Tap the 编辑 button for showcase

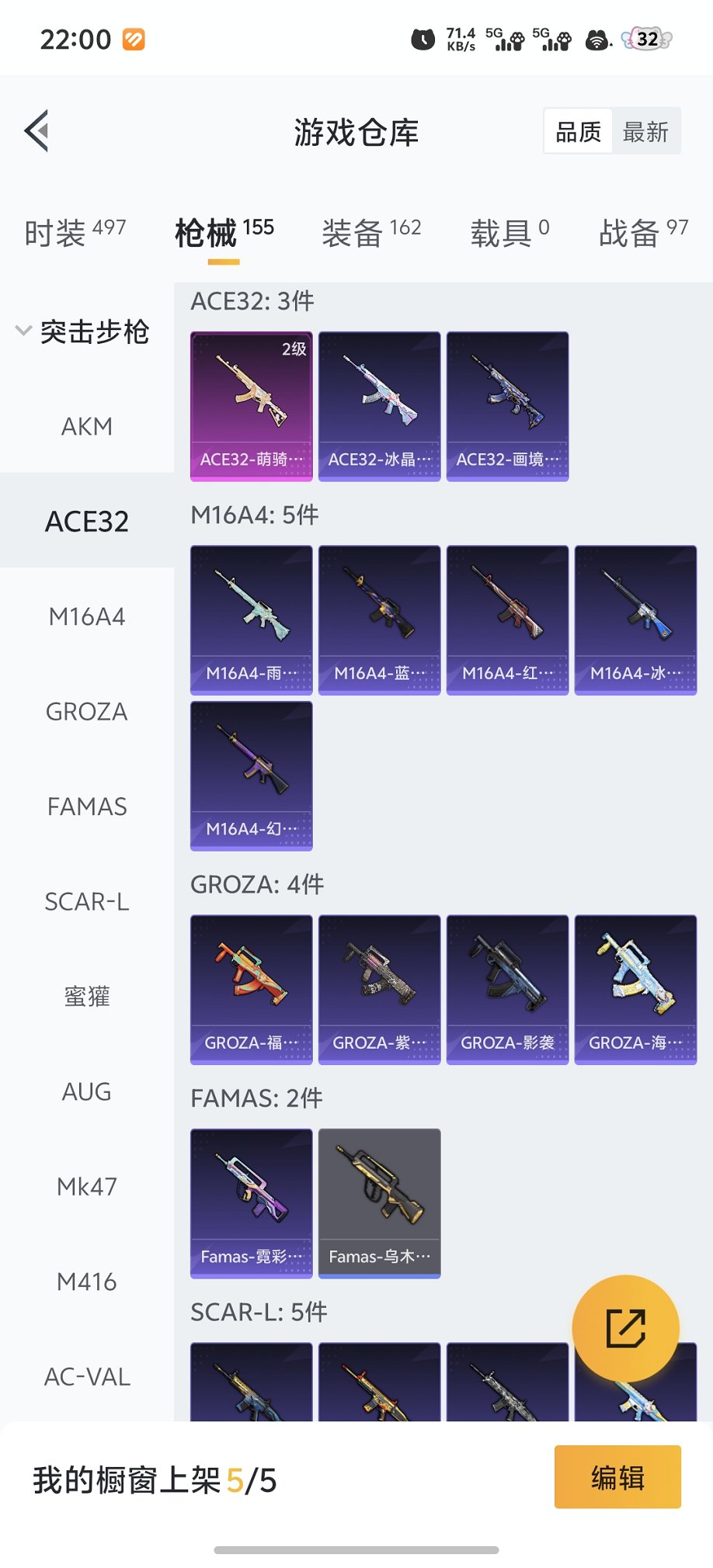click(x=617, y=1476)
